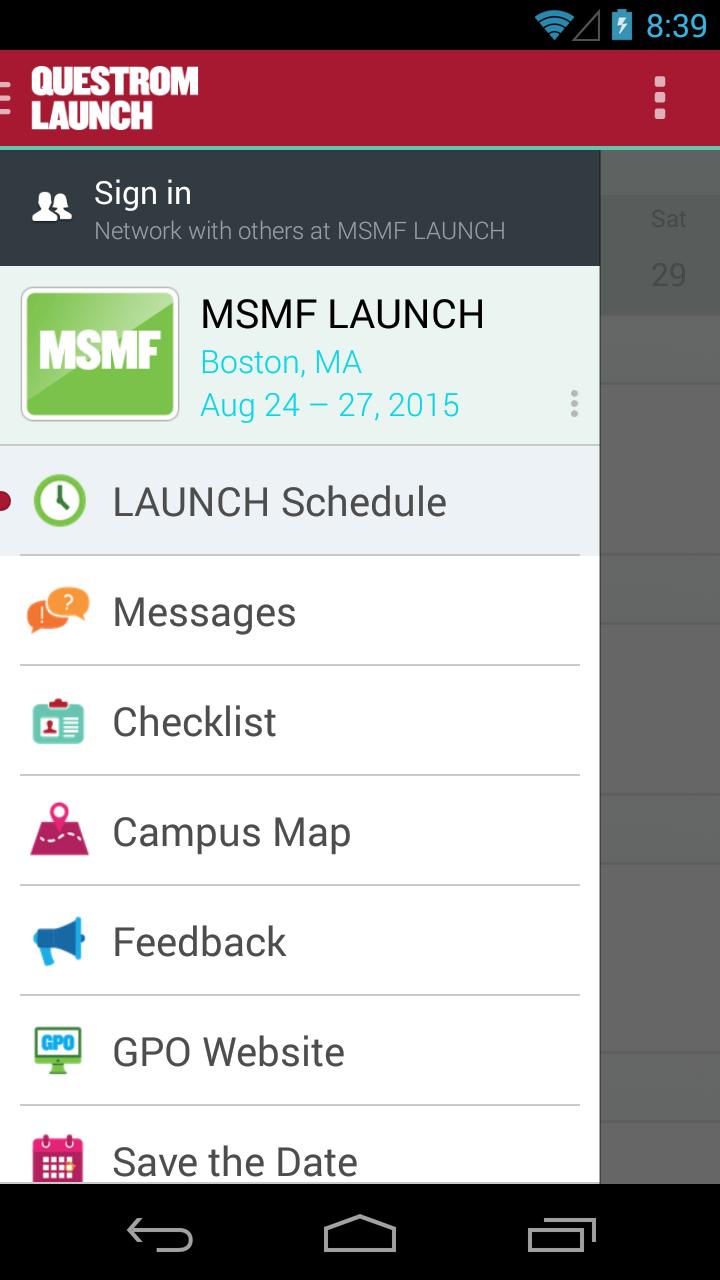The image size is (720, 1280).
Task: Open LAUNCH Schedule
Action: click(298, 501)
